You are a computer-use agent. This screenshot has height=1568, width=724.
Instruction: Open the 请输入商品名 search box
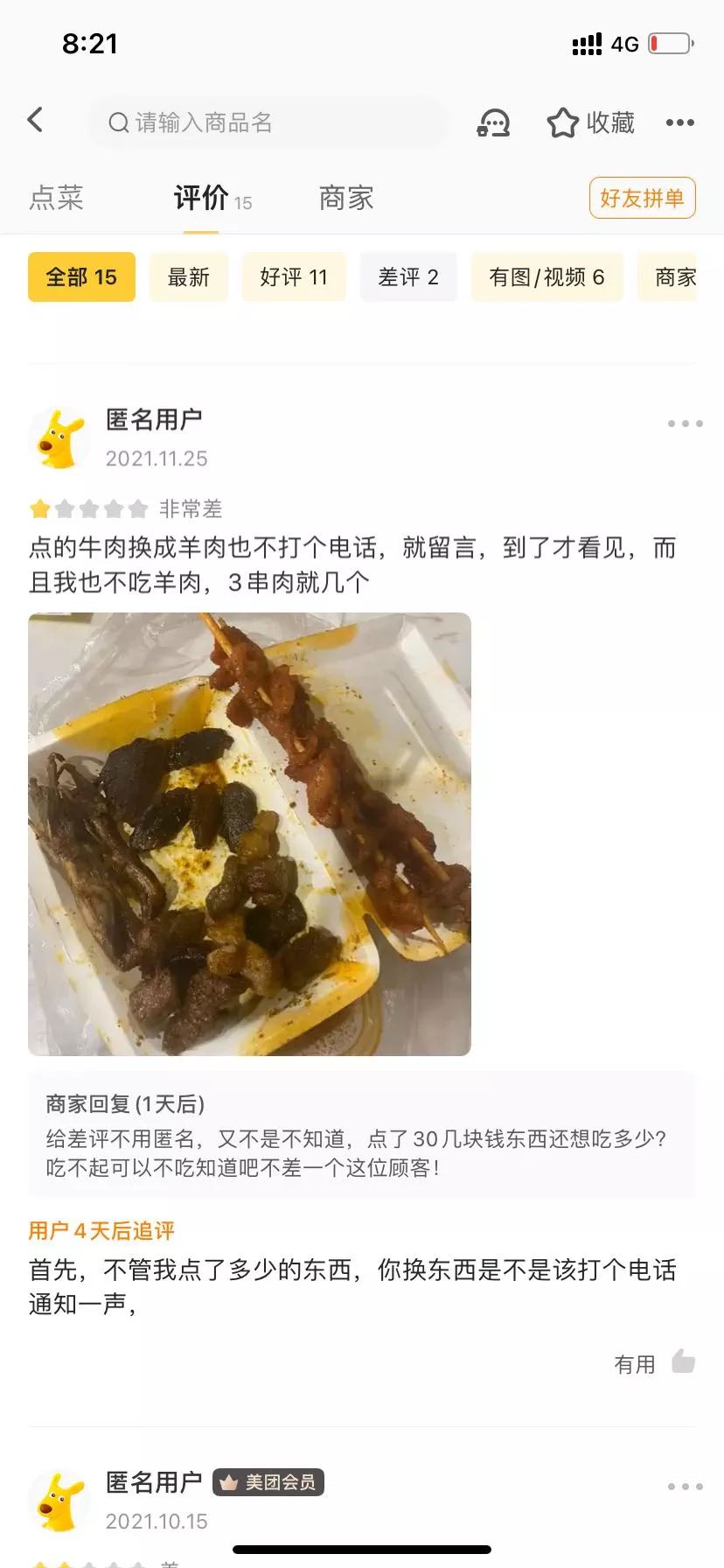point(268,122)
